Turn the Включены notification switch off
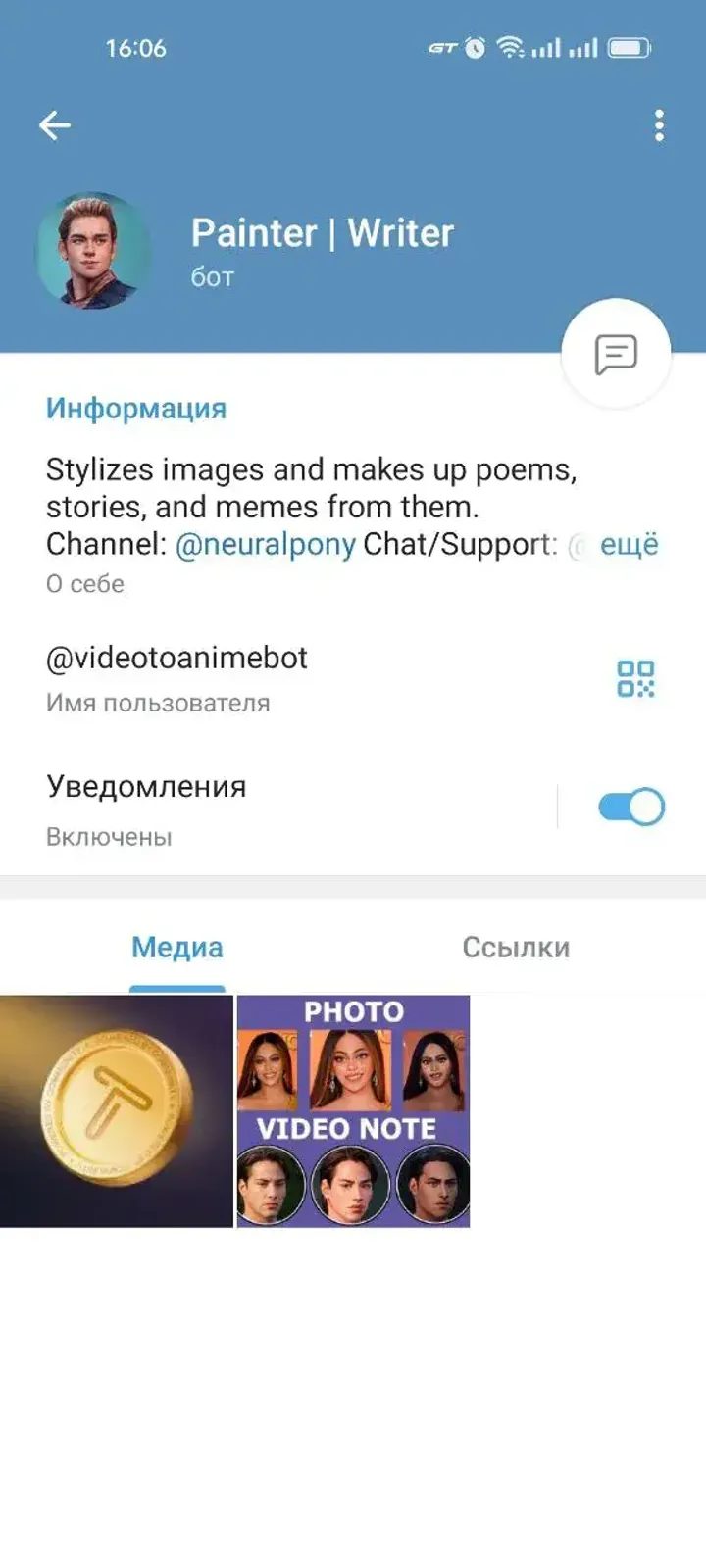 [x=630, y=806]
